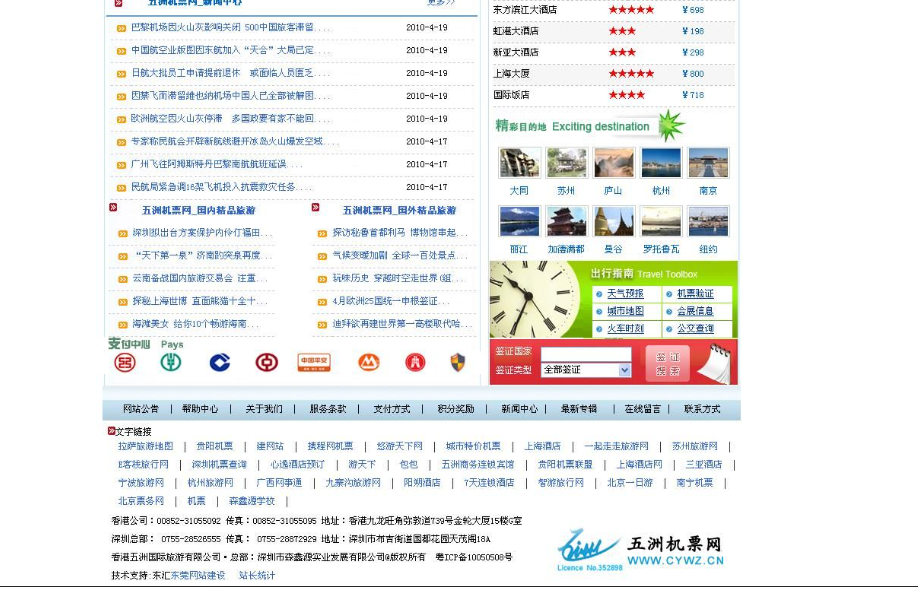Open 支付方式 in the footer menu
918x603 pixels.
tap(392, 409)
